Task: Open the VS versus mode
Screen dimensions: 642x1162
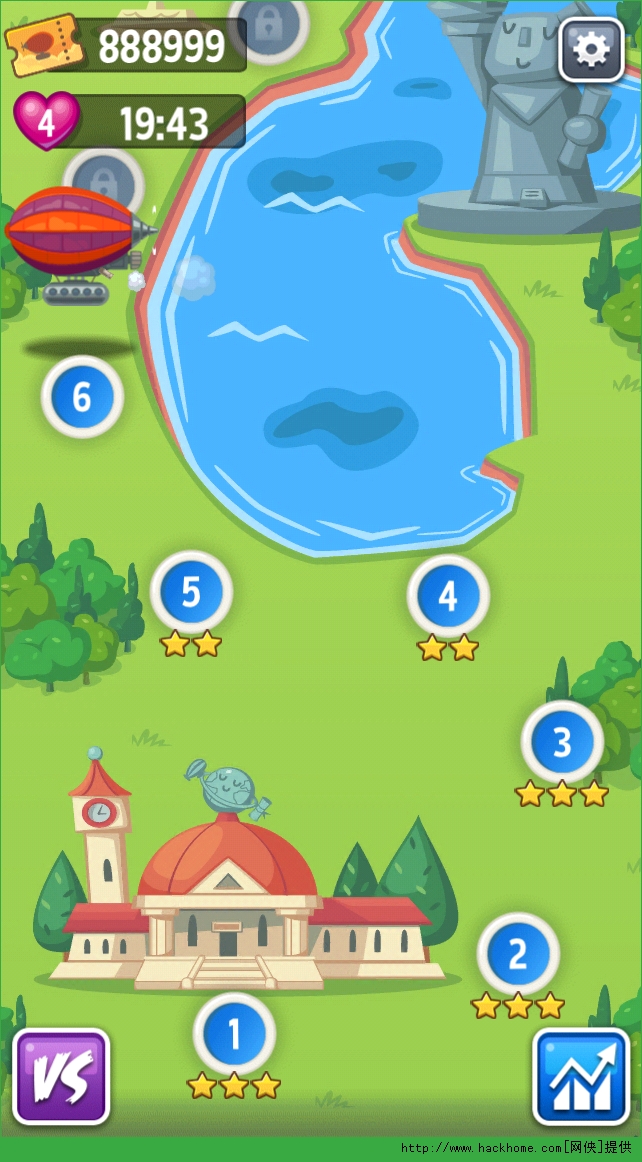Action: click(62, 1077)
